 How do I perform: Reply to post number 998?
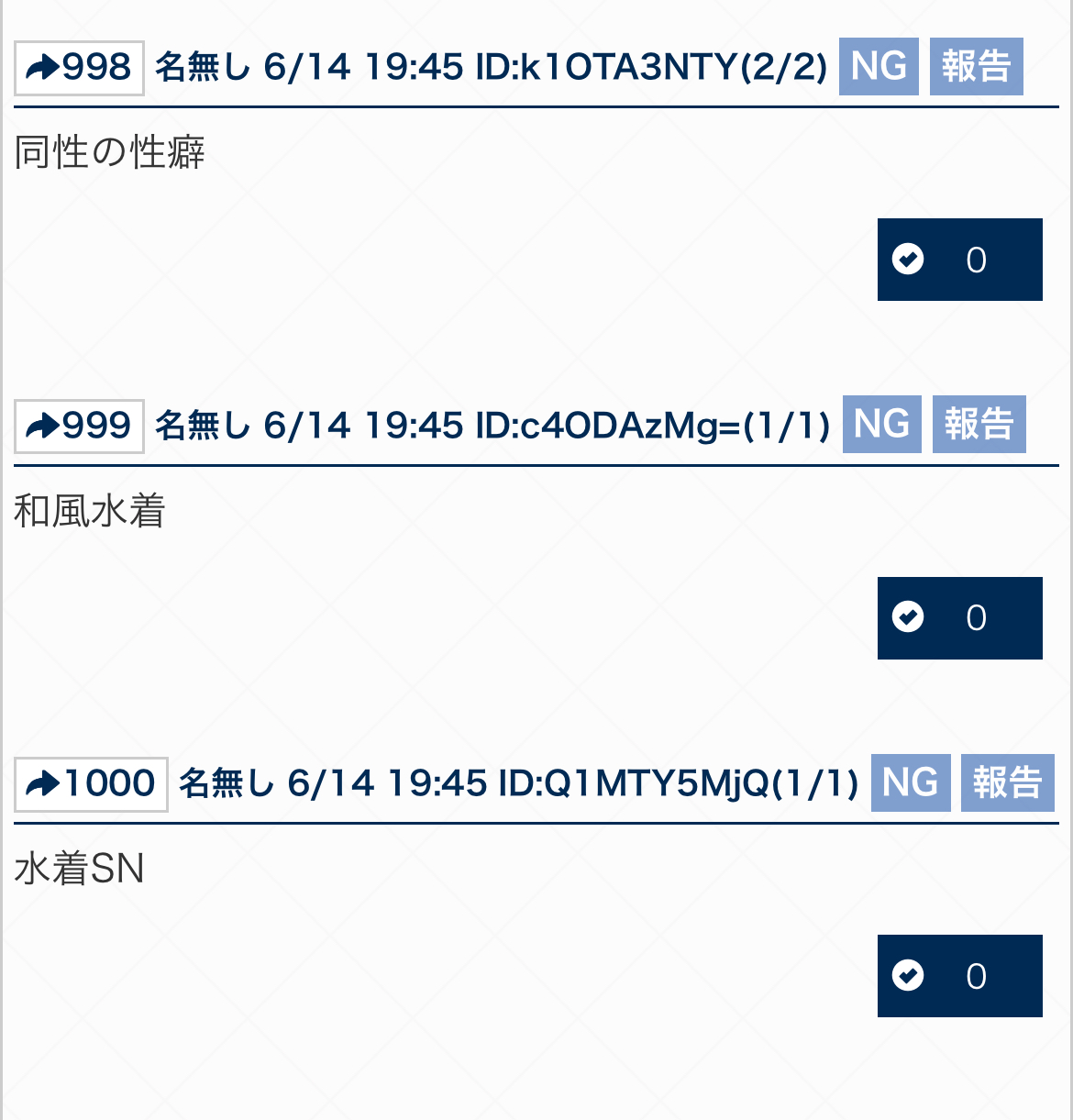tap(79, 68)
